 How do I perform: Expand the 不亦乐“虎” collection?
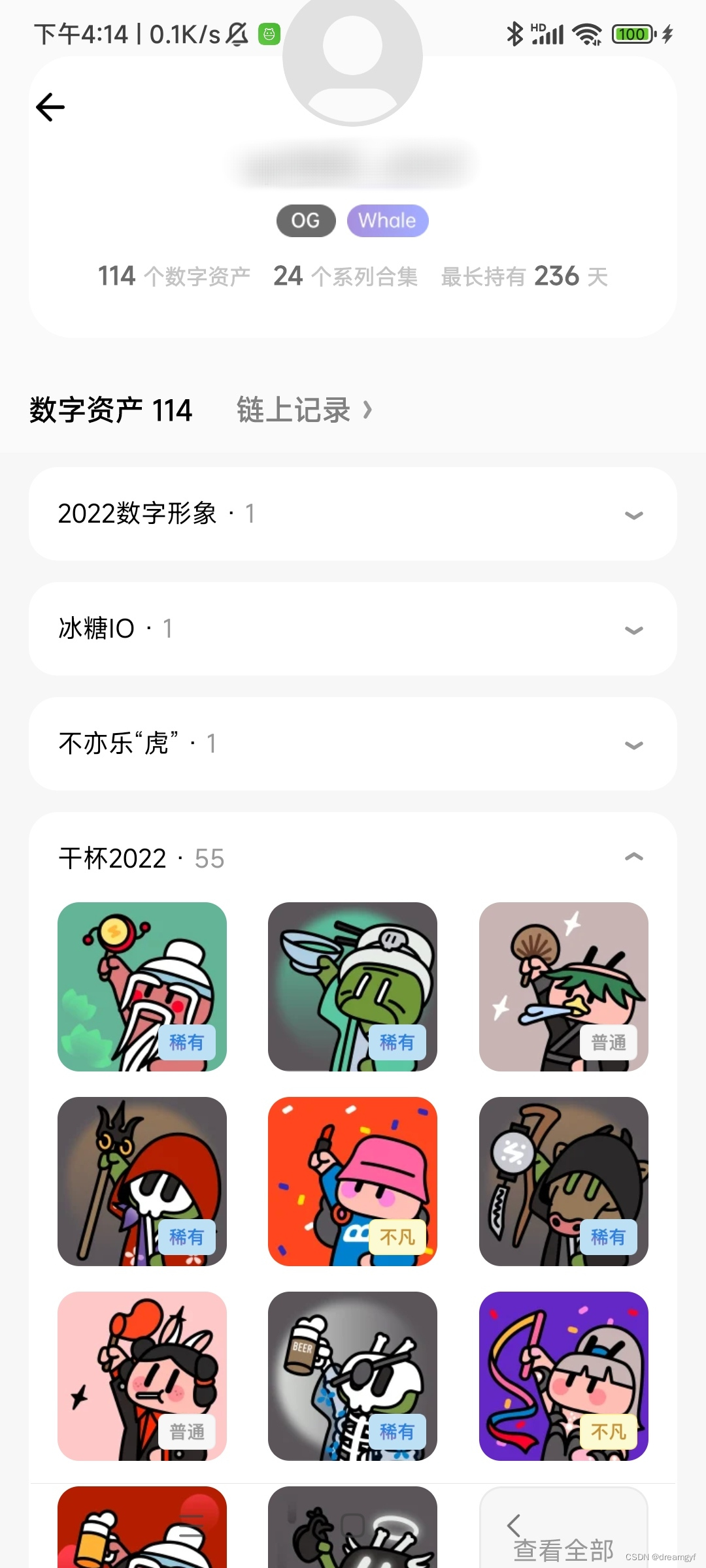[x=633, y=745]
